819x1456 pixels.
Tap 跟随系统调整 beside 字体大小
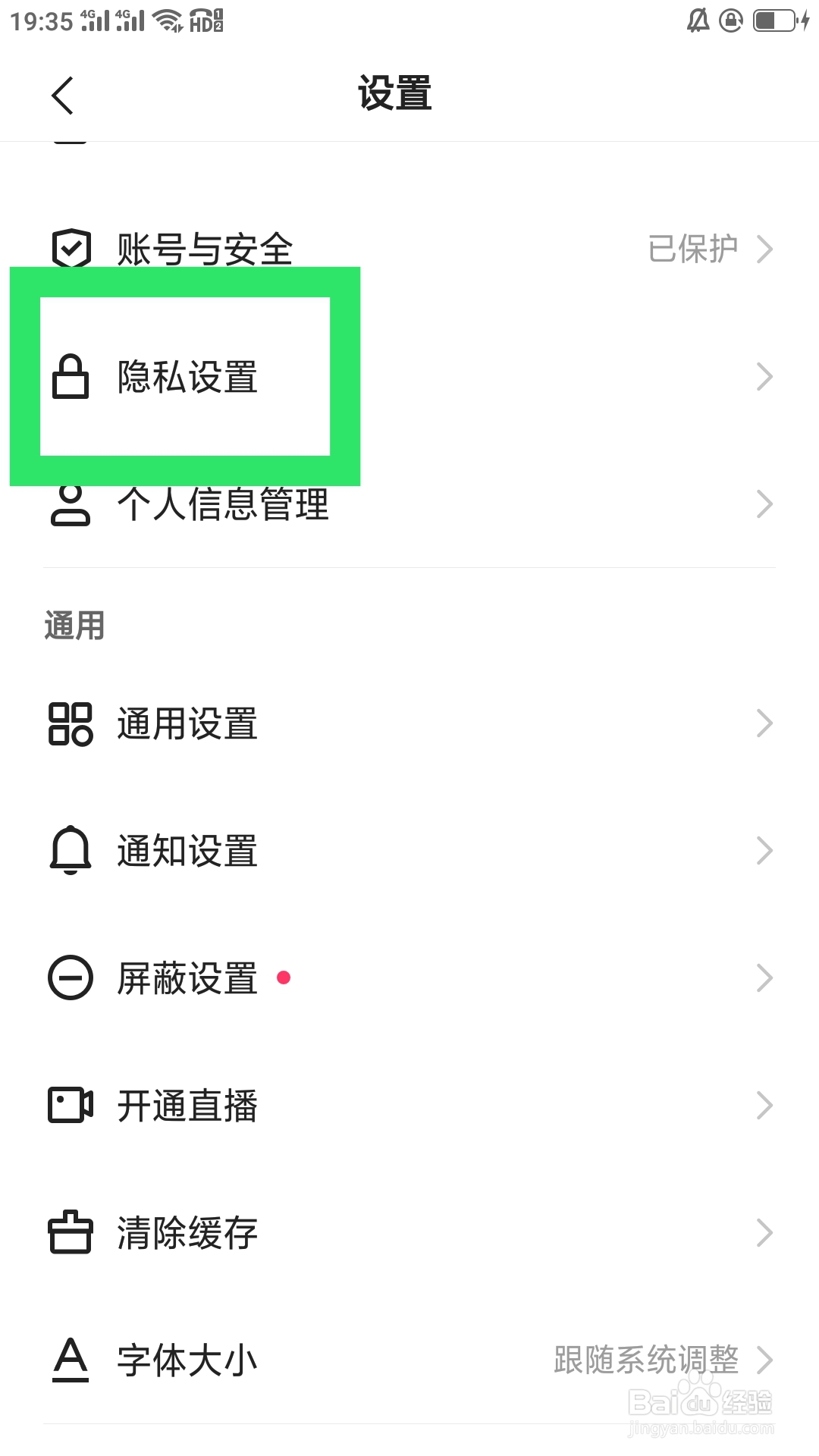(x=645, y=1360)
